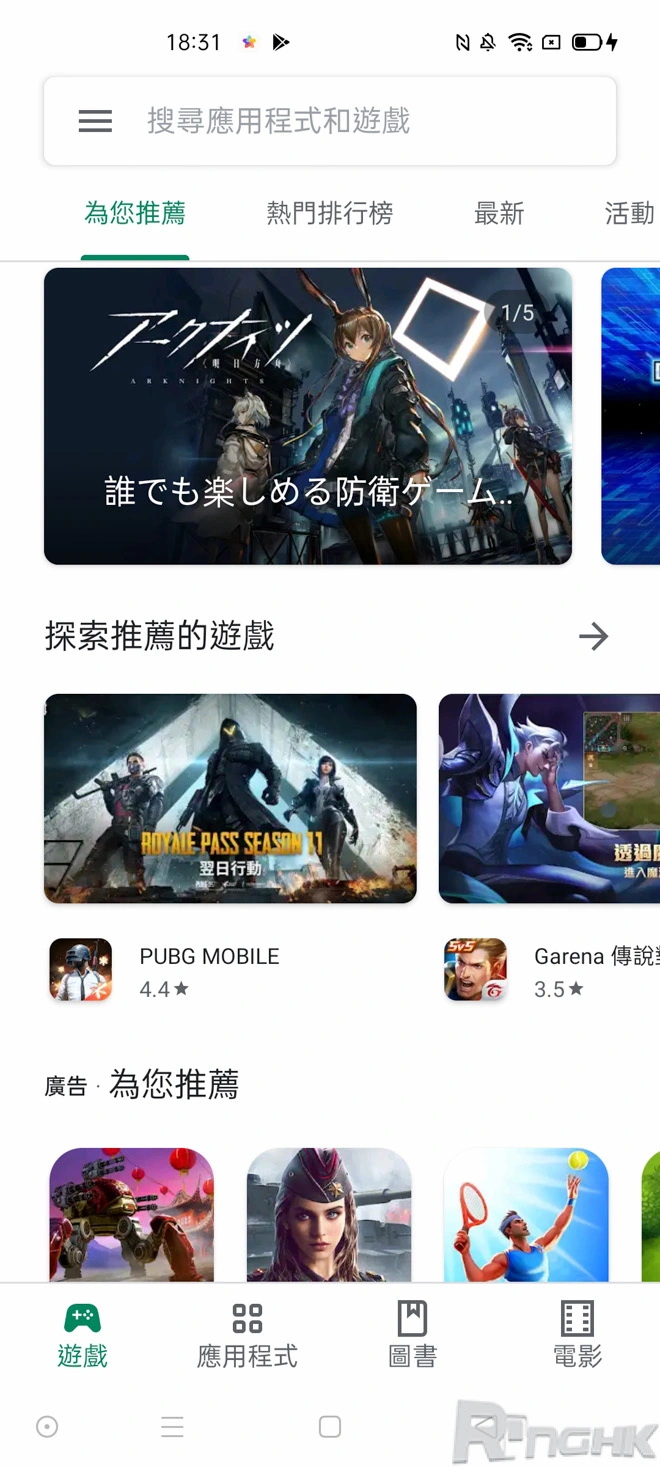This screenshot has height=1467, width=660.
Task: Switch to the 熱門排行榜 tab
Action: (x=329, y=213)
